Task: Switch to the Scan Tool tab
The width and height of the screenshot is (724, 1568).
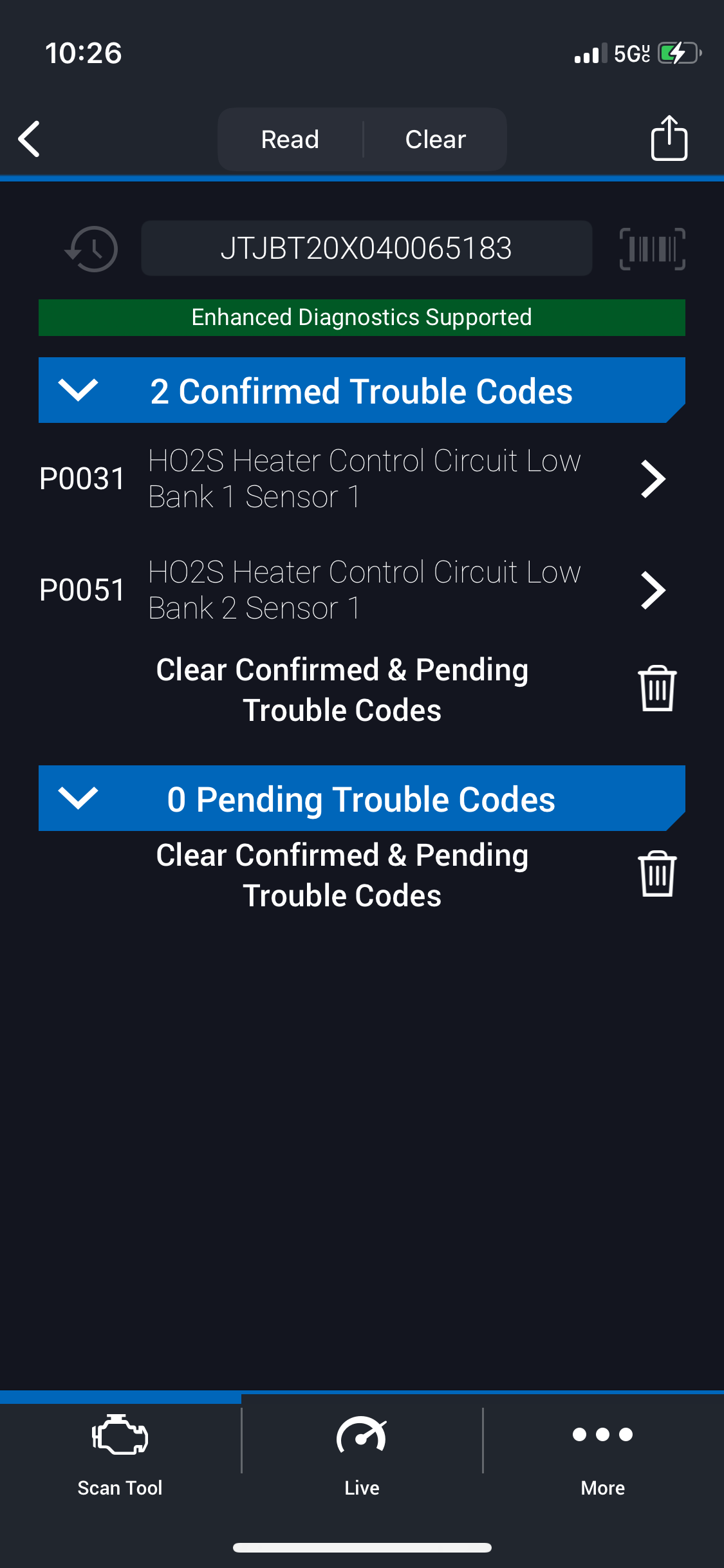Action: click(120, 1452)
